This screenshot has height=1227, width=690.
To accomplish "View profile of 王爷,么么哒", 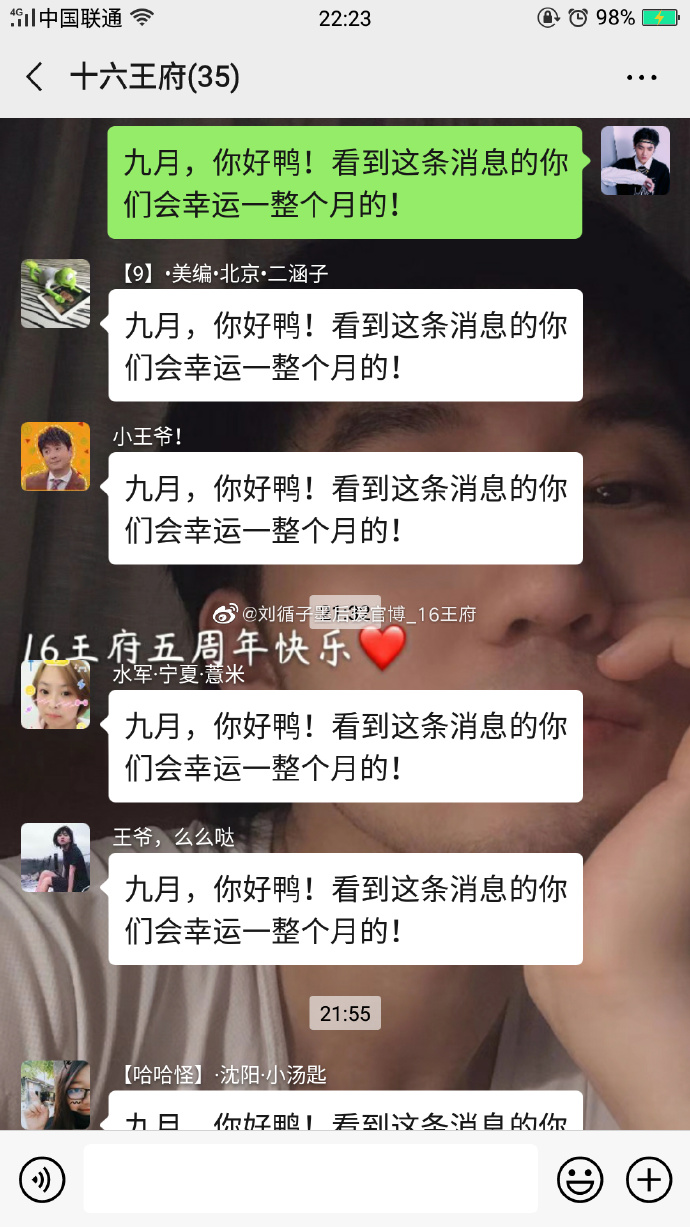I will [x=55, y=858].
